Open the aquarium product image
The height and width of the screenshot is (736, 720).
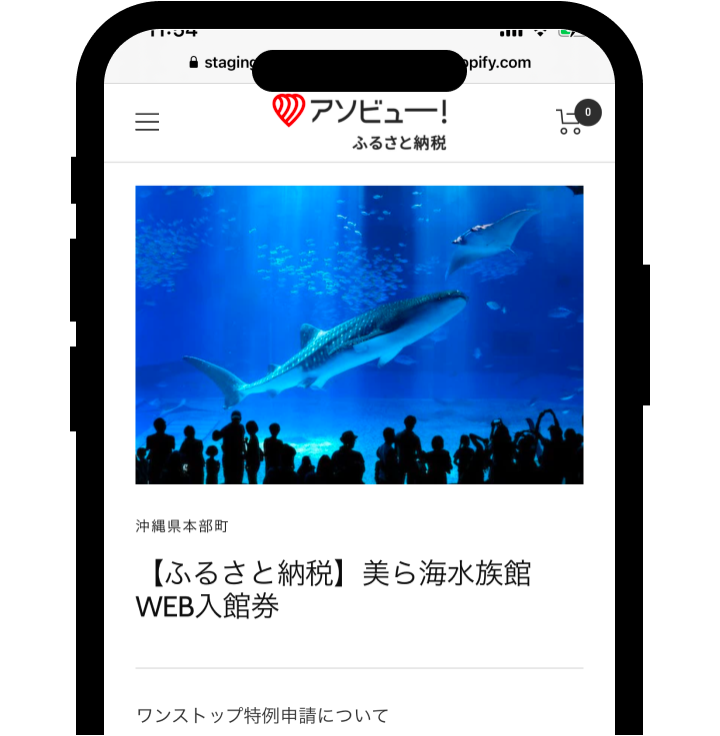(359, 334)
